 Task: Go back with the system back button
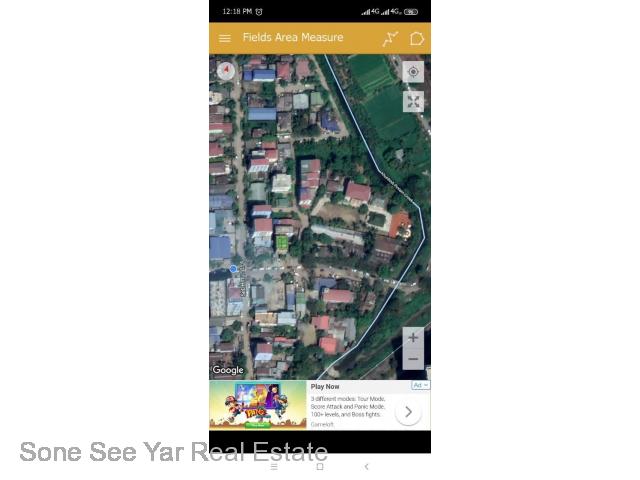[x=366, y=467]
